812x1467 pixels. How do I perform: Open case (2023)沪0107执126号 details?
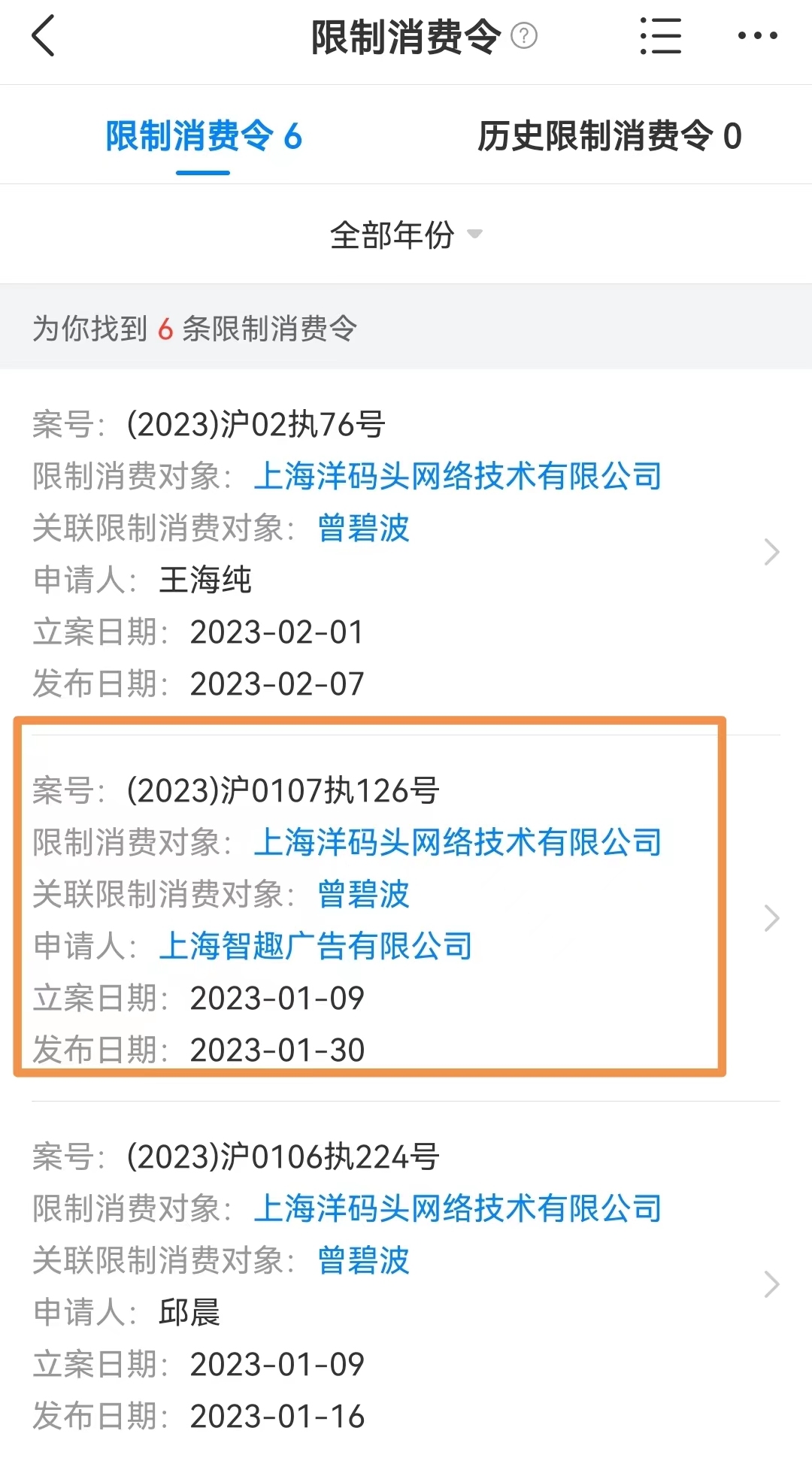coord(771,918)
